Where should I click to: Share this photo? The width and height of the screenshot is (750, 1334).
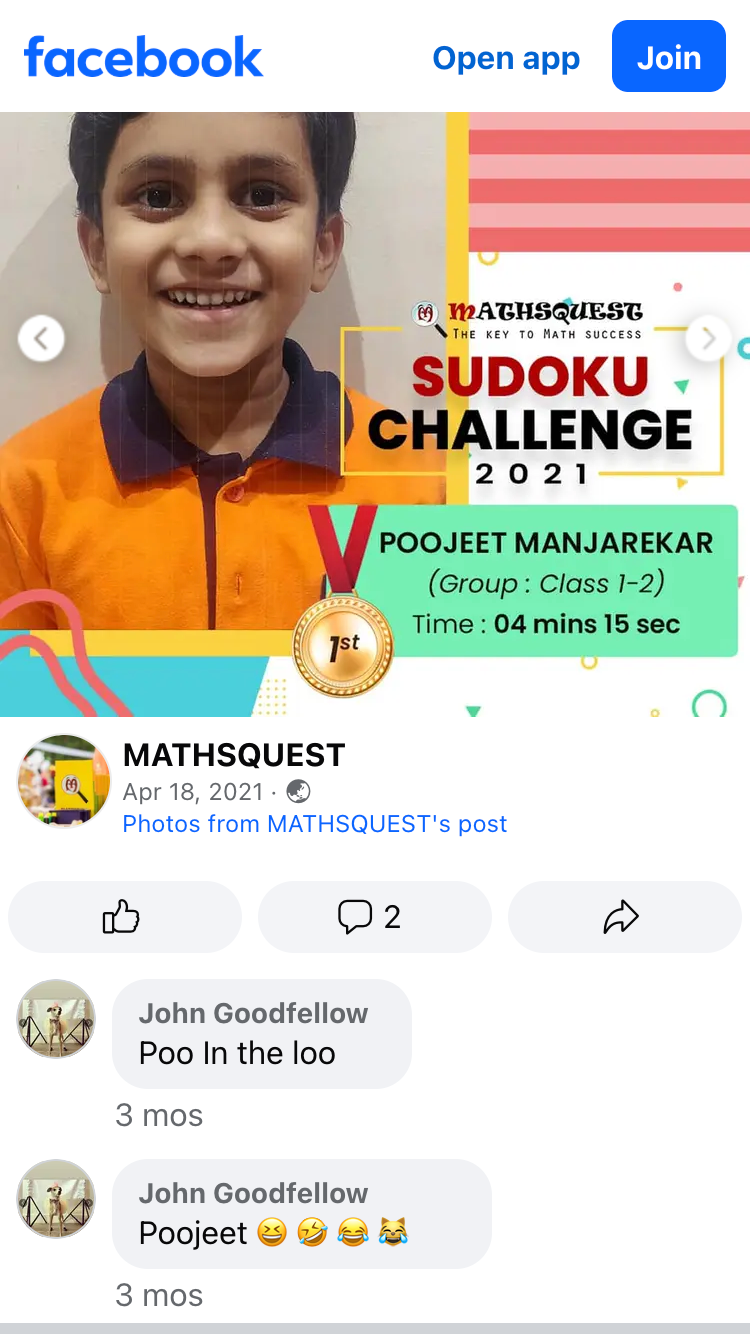click(x=624, y=916)
